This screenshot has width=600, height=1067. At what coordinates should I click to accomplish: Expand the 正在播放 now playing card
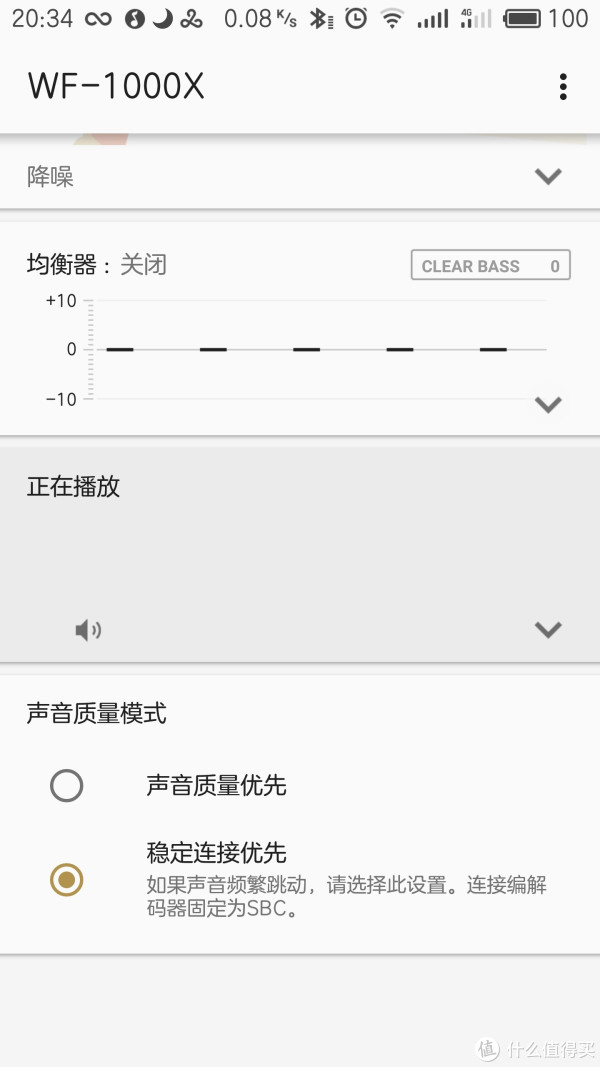pyautogui.click(x=547, y=629)
